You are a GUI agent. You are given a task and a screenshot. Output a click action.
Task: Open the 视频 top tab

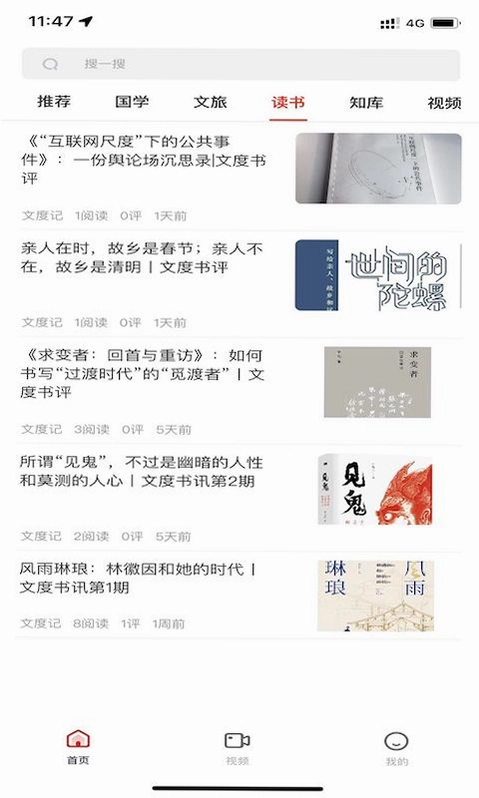click(444, 103)
